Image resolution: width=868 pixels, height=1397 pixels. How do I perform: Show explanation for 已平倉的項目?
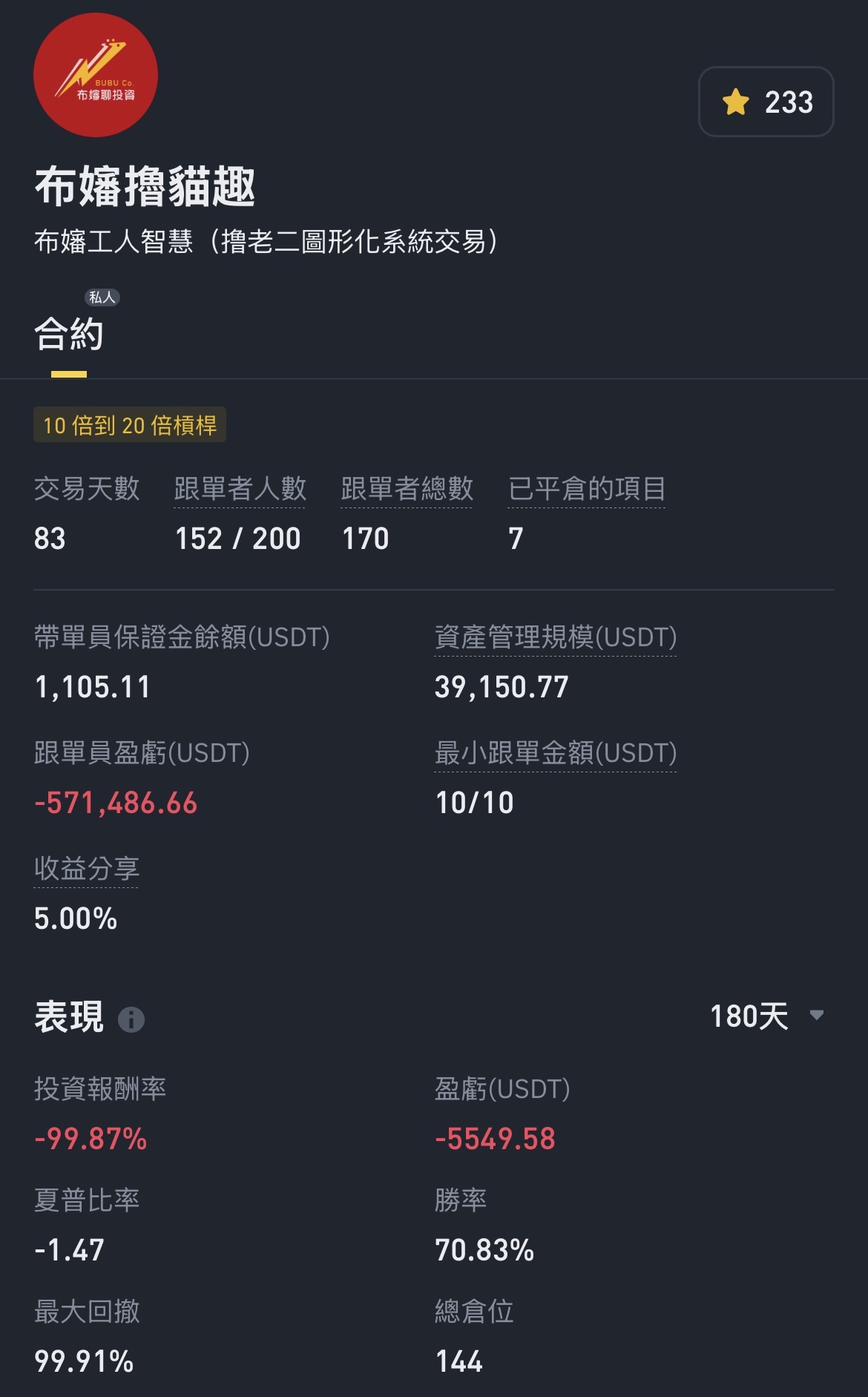pos(586,489)
